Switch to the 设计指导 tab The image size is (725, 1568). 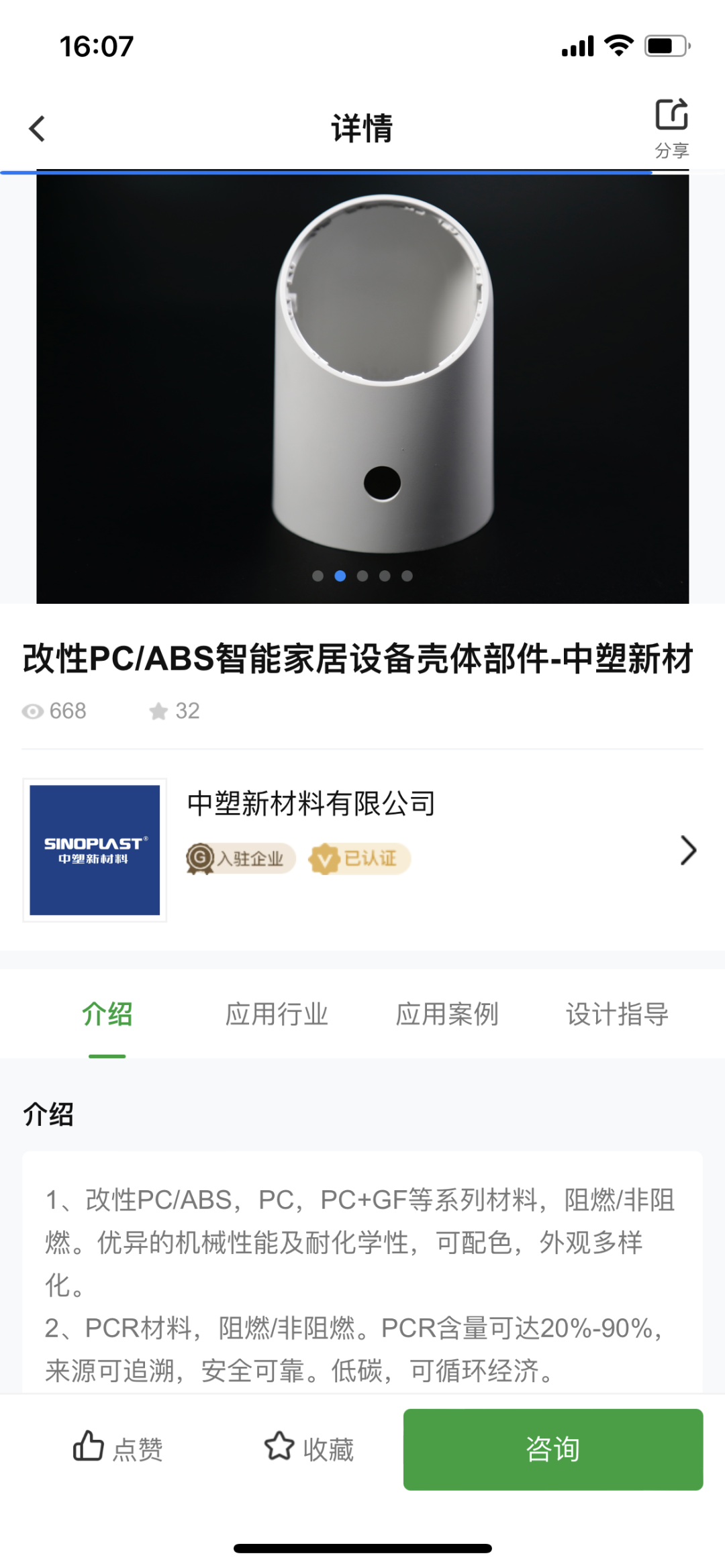(x=617, y=1014)
